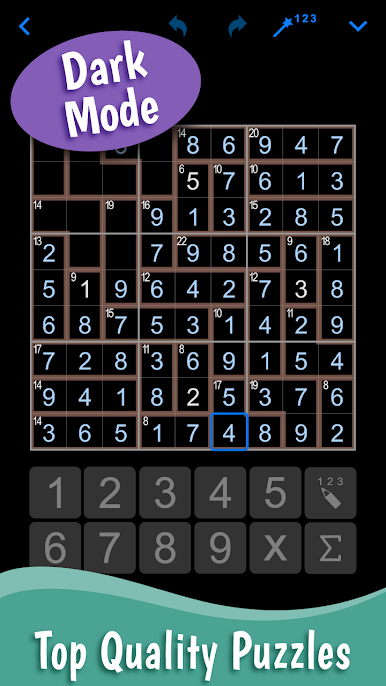The width and height of the screenshot is (386, 686).
Task: Enter digit 5 from the keypad
Action: click(275, 493)
